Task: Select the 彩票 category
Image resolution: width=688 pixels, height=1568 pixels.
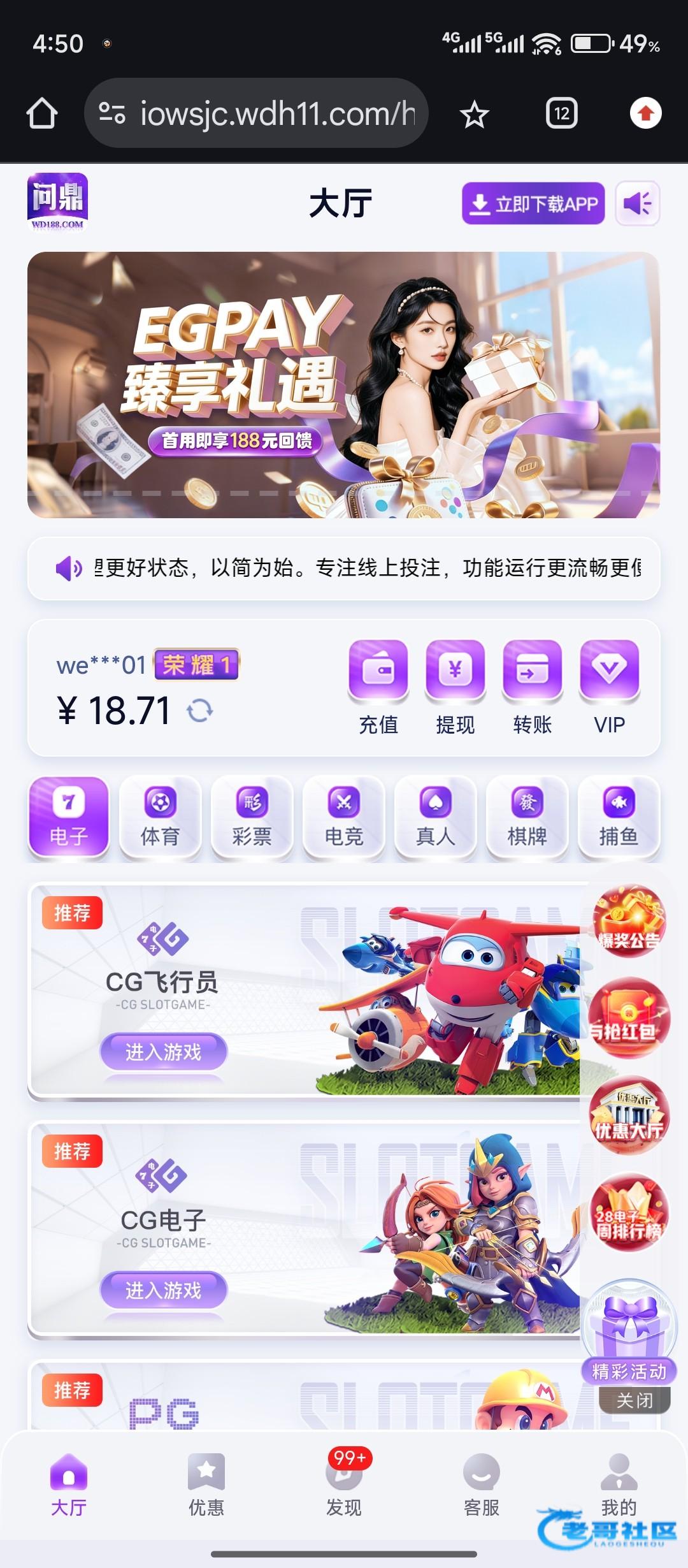Action: pos(252,817)
